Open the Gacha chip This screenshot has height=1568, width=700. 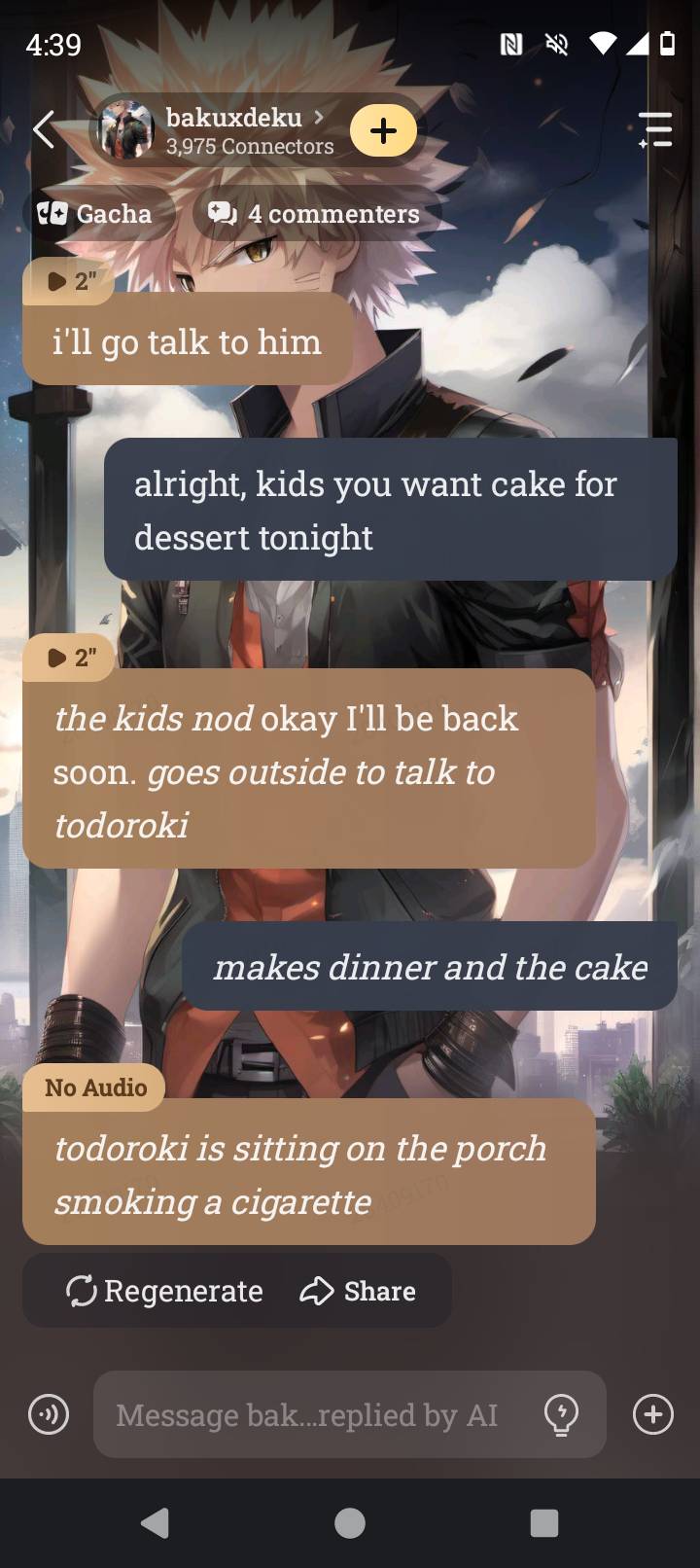pyautogui.click(x=96, y=214)
